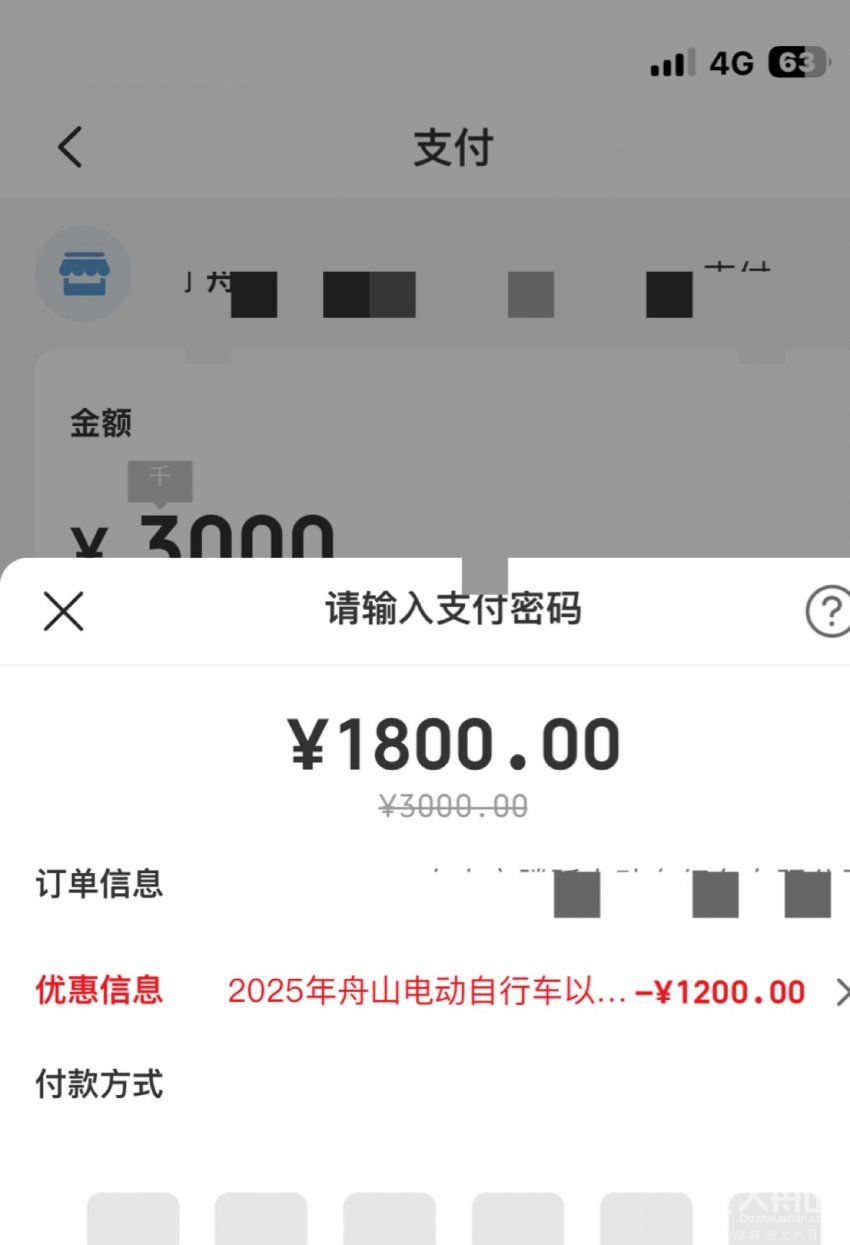
Task: Expand the 优惠信息 discount details
Action: pos(840,992)
